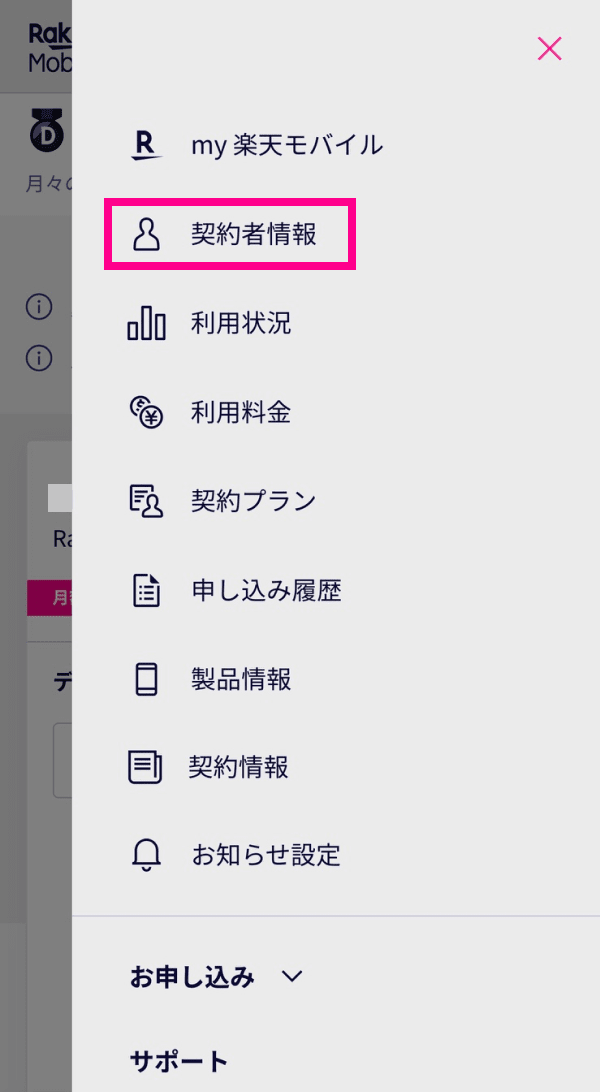View 製品情報 product information
Viewport: 600px width, 1092px height.
point(241,679)
